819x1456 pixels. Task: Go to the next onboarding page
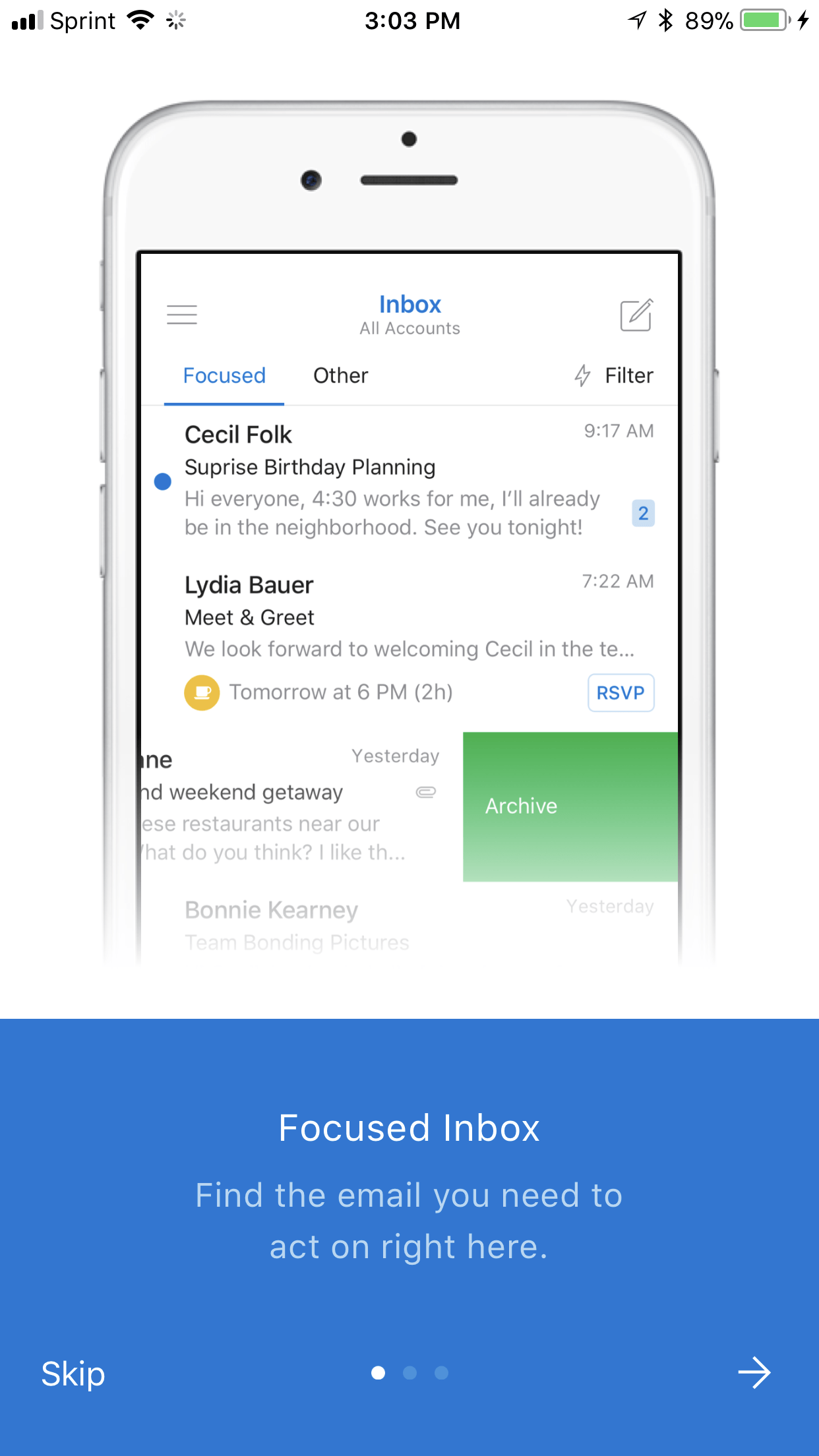754,1373
